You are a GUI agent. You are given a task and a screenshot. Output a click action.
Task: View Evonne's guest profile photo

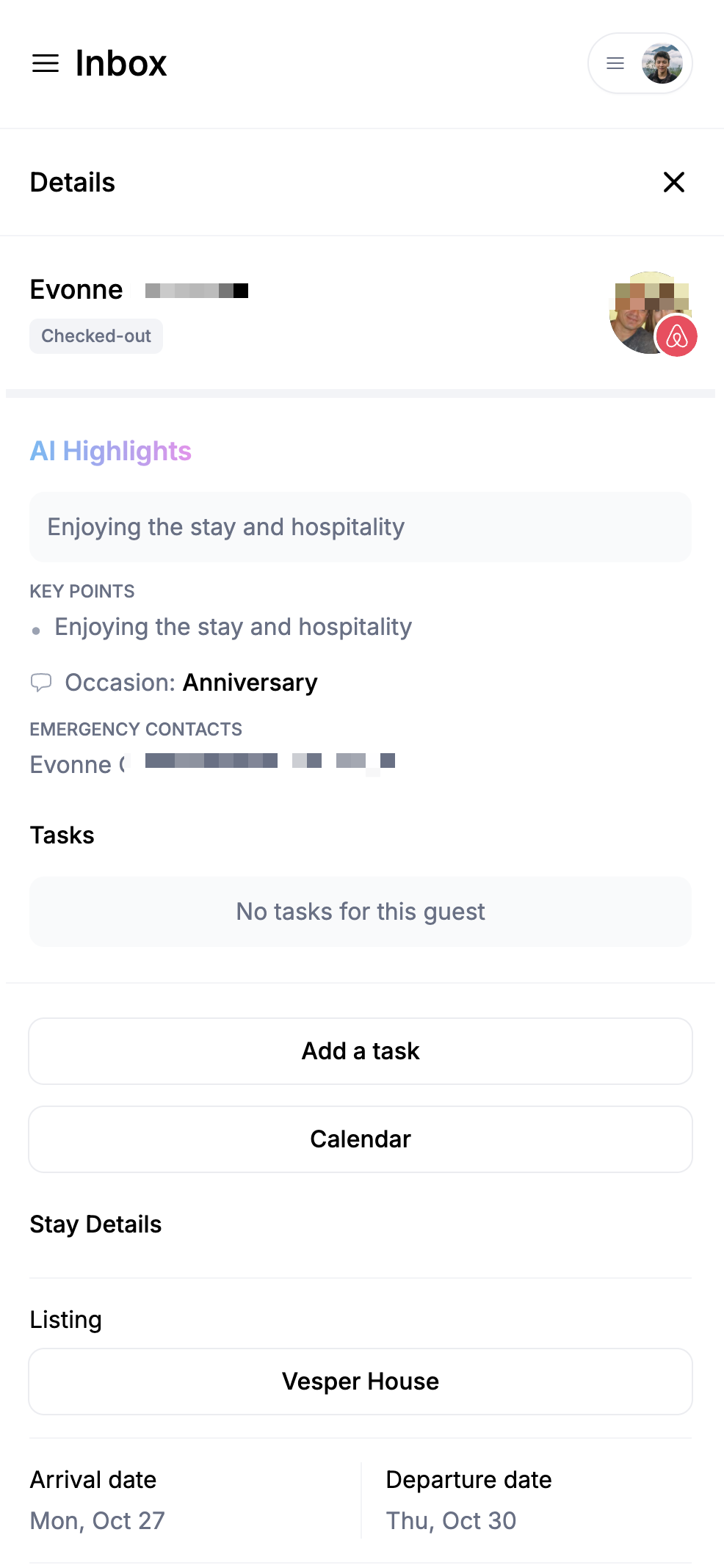click(648, 312)
